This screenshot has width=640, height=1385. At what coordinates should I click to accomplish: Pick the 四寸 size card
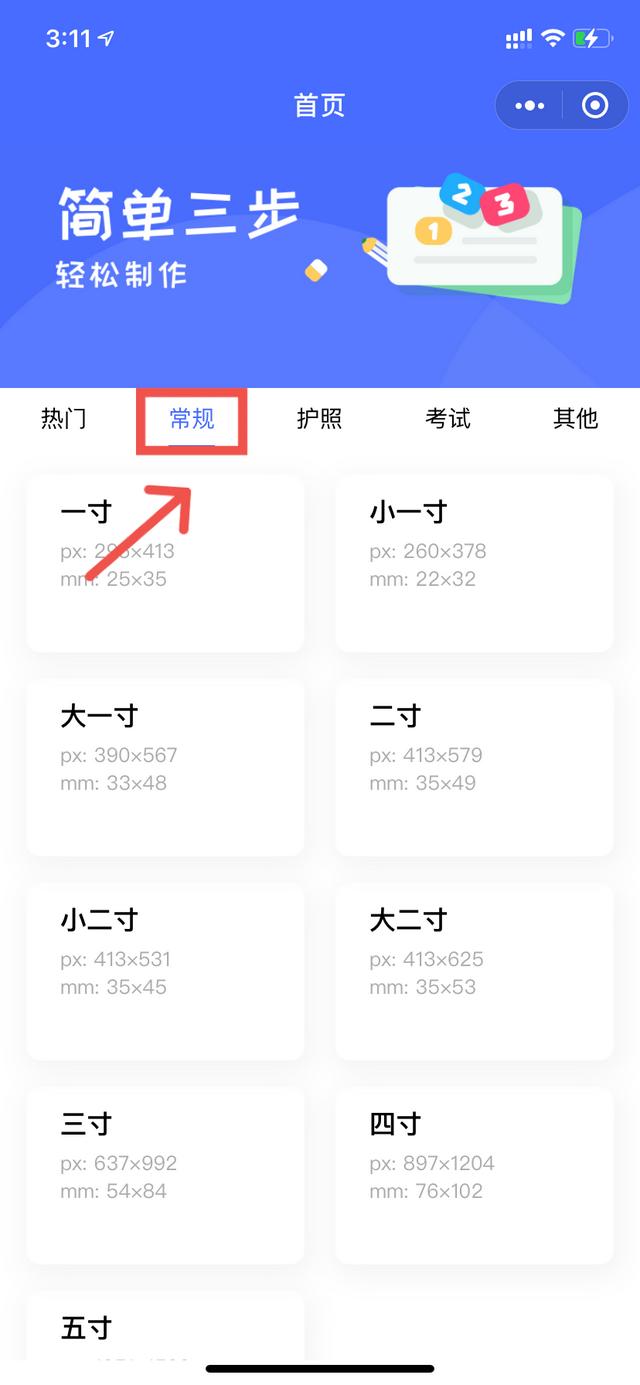pyautogui.click(x=474, y=1176)
